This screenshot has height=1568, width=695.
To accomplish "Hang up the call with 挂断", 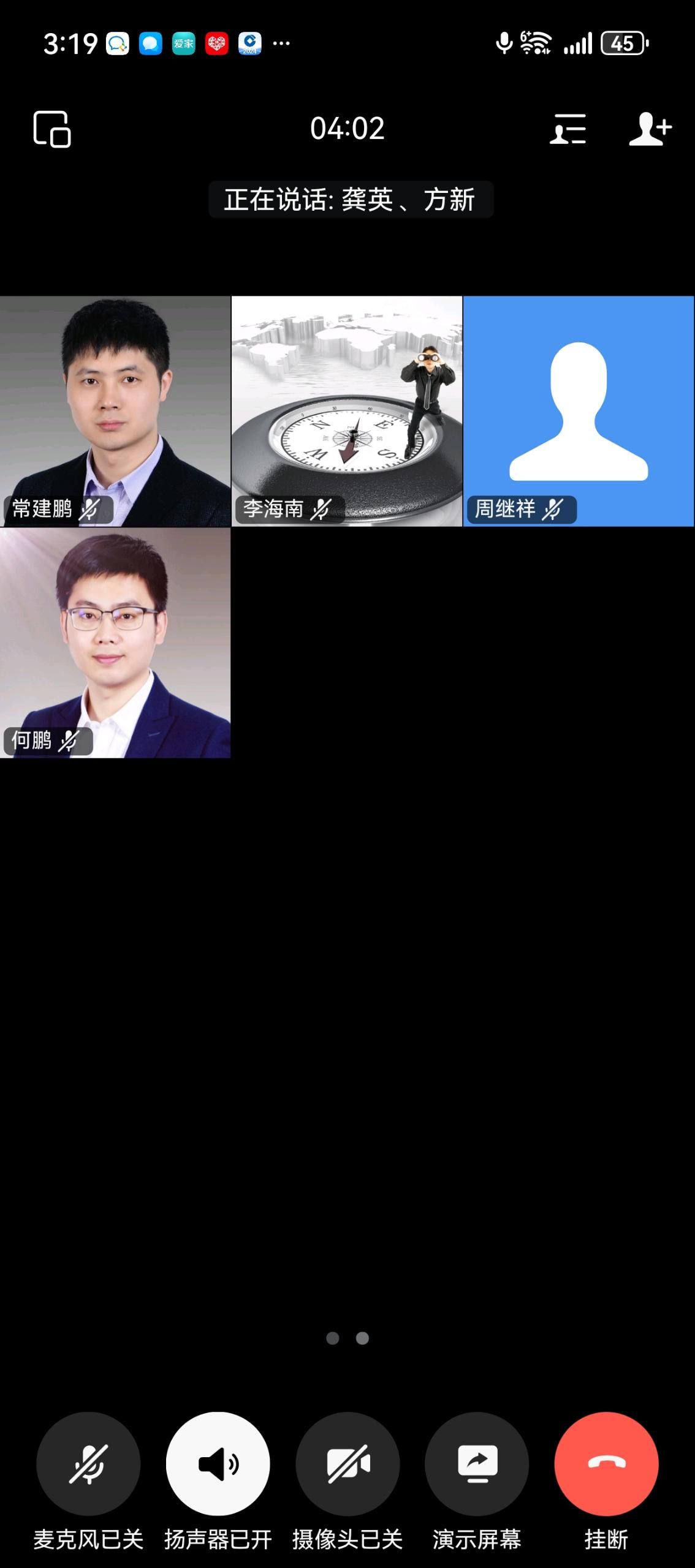I will [x=606, y=1464].
